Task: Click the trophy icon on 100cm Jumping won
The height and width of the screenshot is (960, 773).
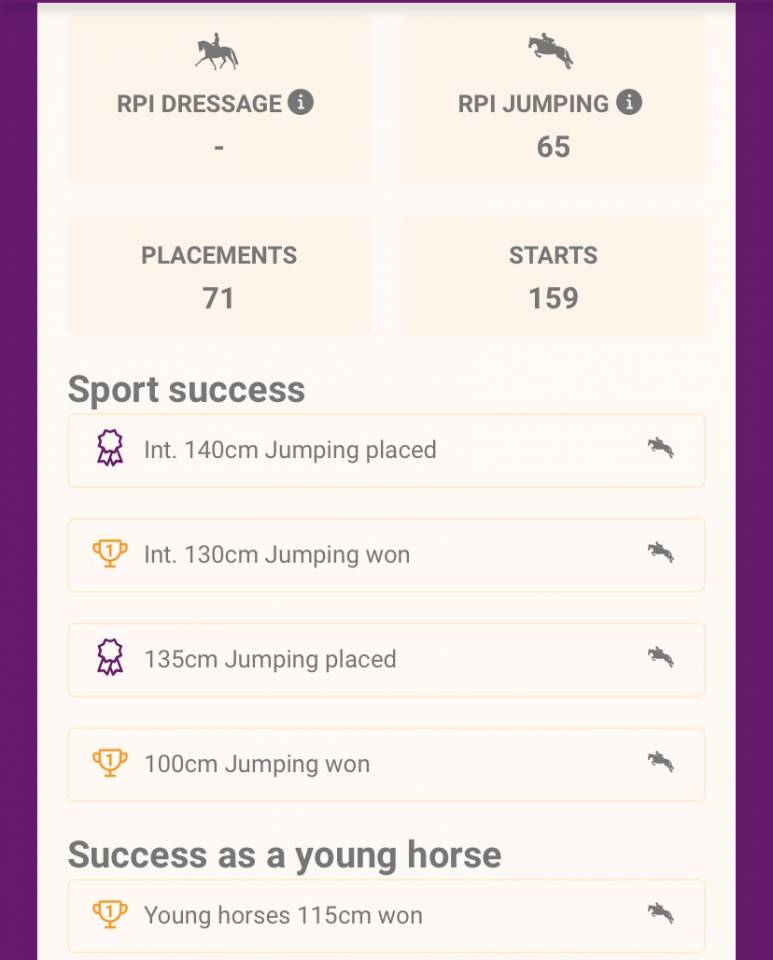Action: tap(110, 764)
